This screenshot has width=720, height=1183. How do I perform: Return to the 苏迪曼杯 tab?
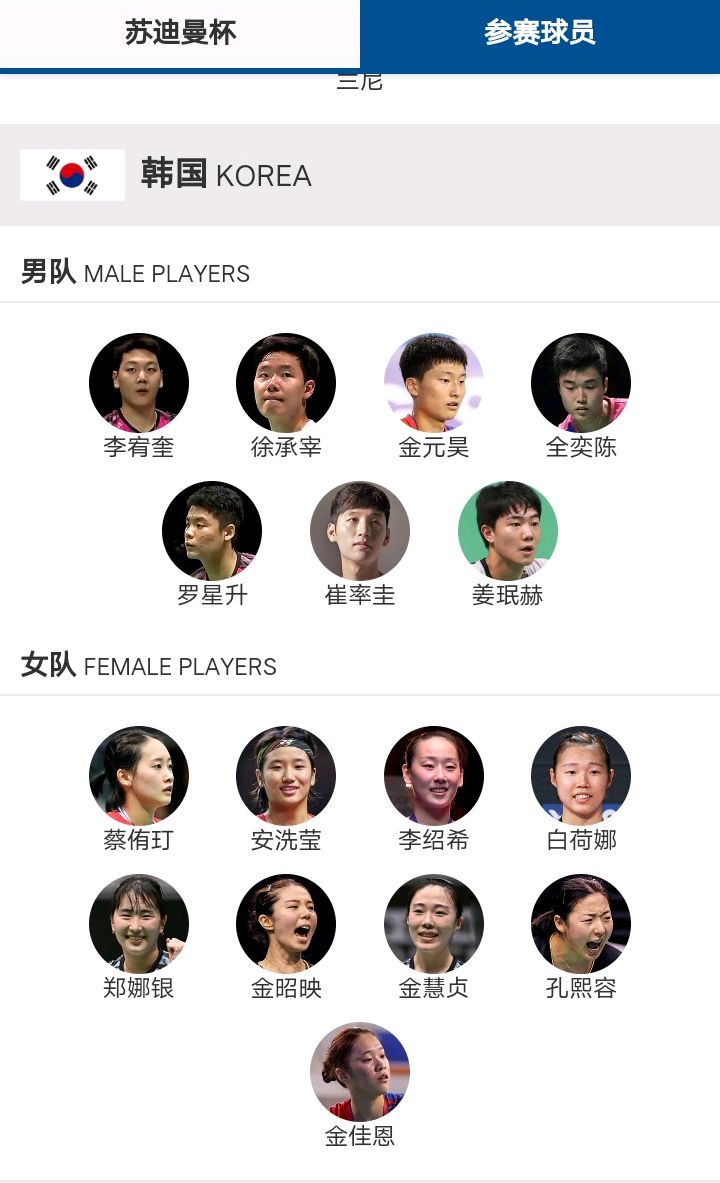[x=180, y=33]
